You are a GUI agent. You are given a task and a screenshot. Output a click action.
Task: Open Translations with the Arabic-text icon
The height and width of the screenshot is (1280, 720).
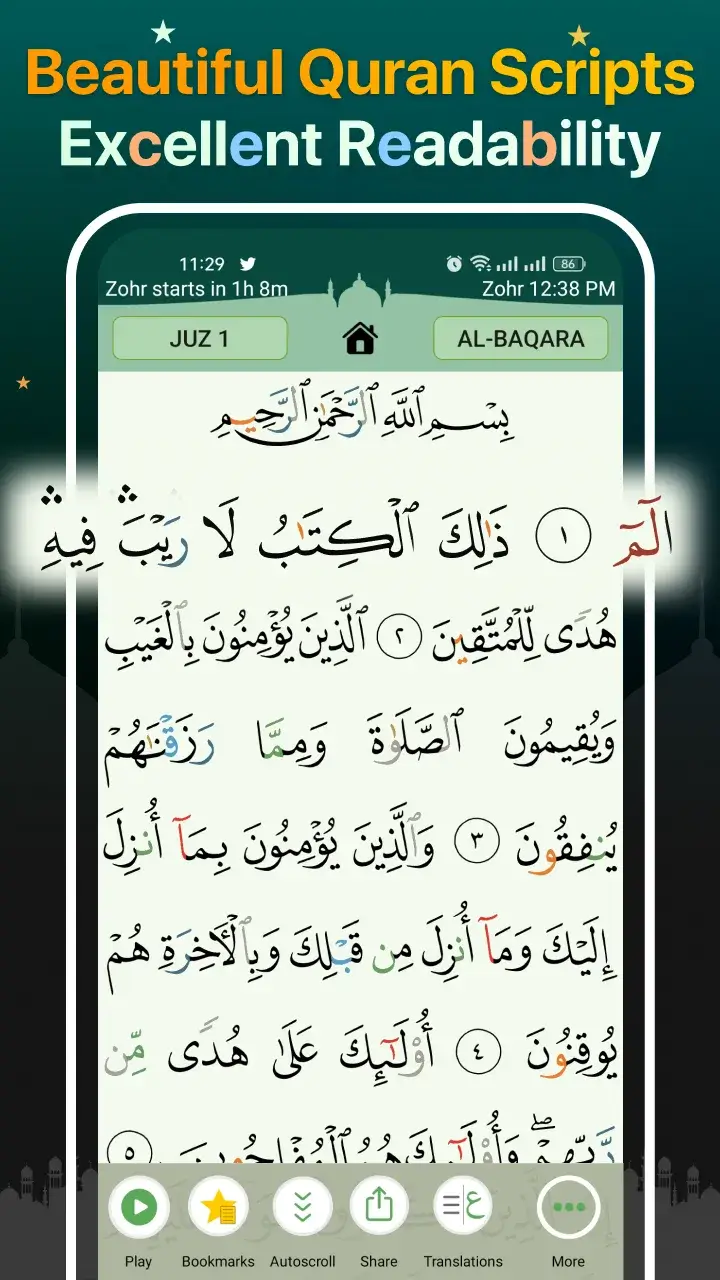pyautogui.click(x=462, y=1207)
